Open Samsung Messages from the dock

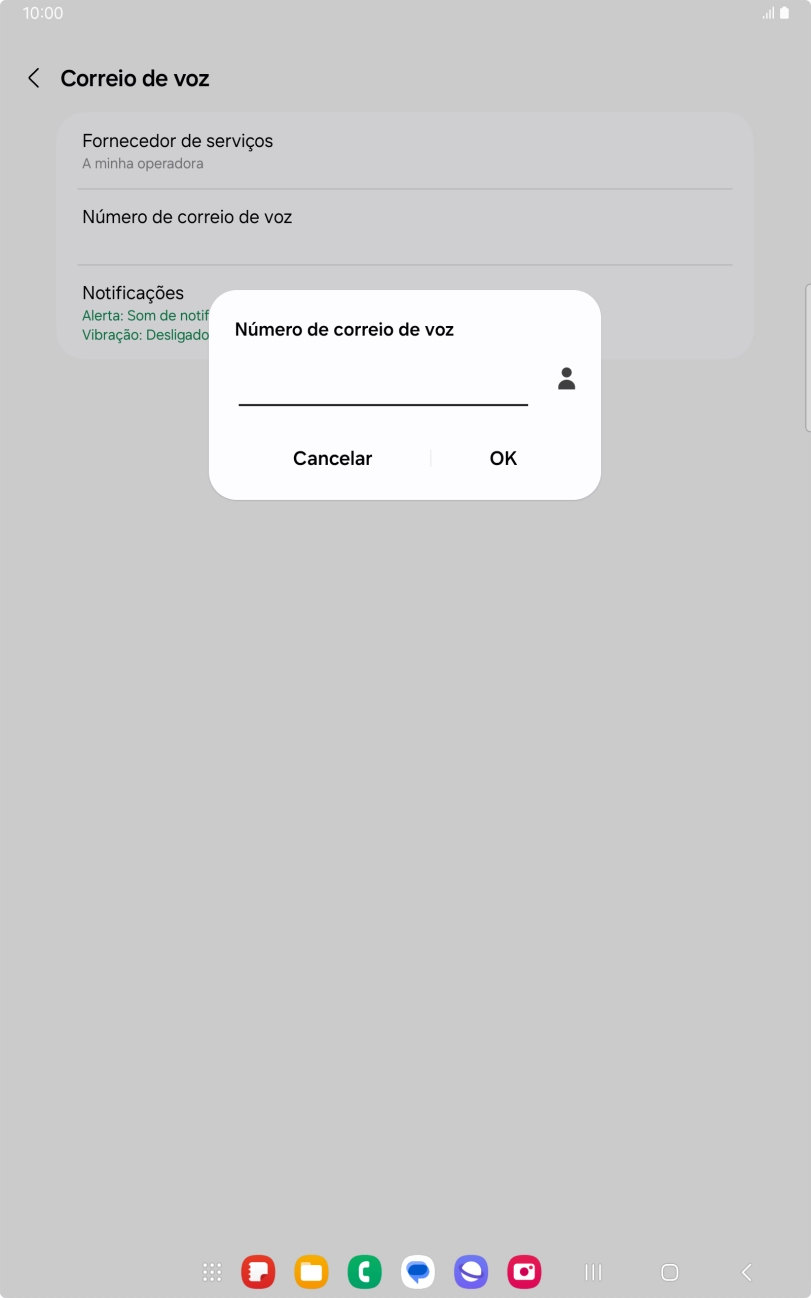coord(417,1272)
